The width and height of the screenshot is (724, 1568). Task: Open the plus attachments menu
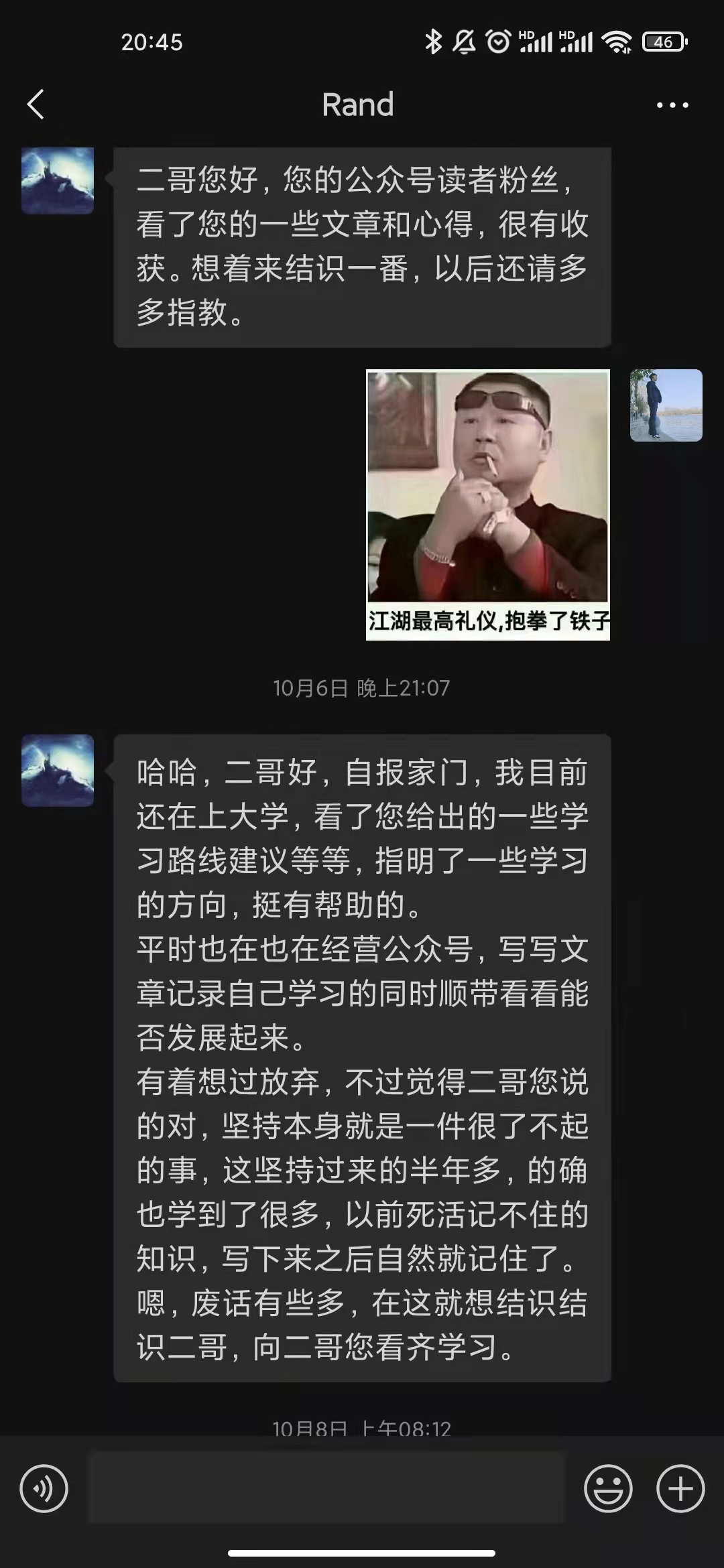click(x=680, y=1489)
